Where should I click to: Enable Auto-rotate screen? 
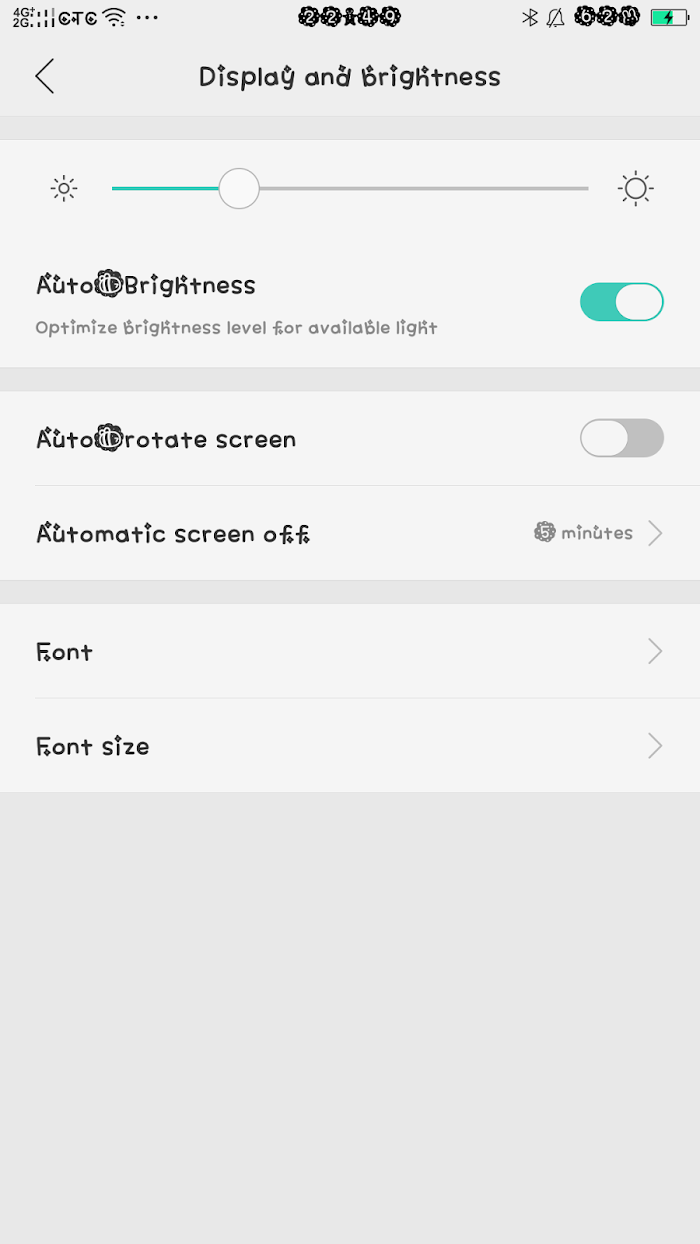[621, 438]
